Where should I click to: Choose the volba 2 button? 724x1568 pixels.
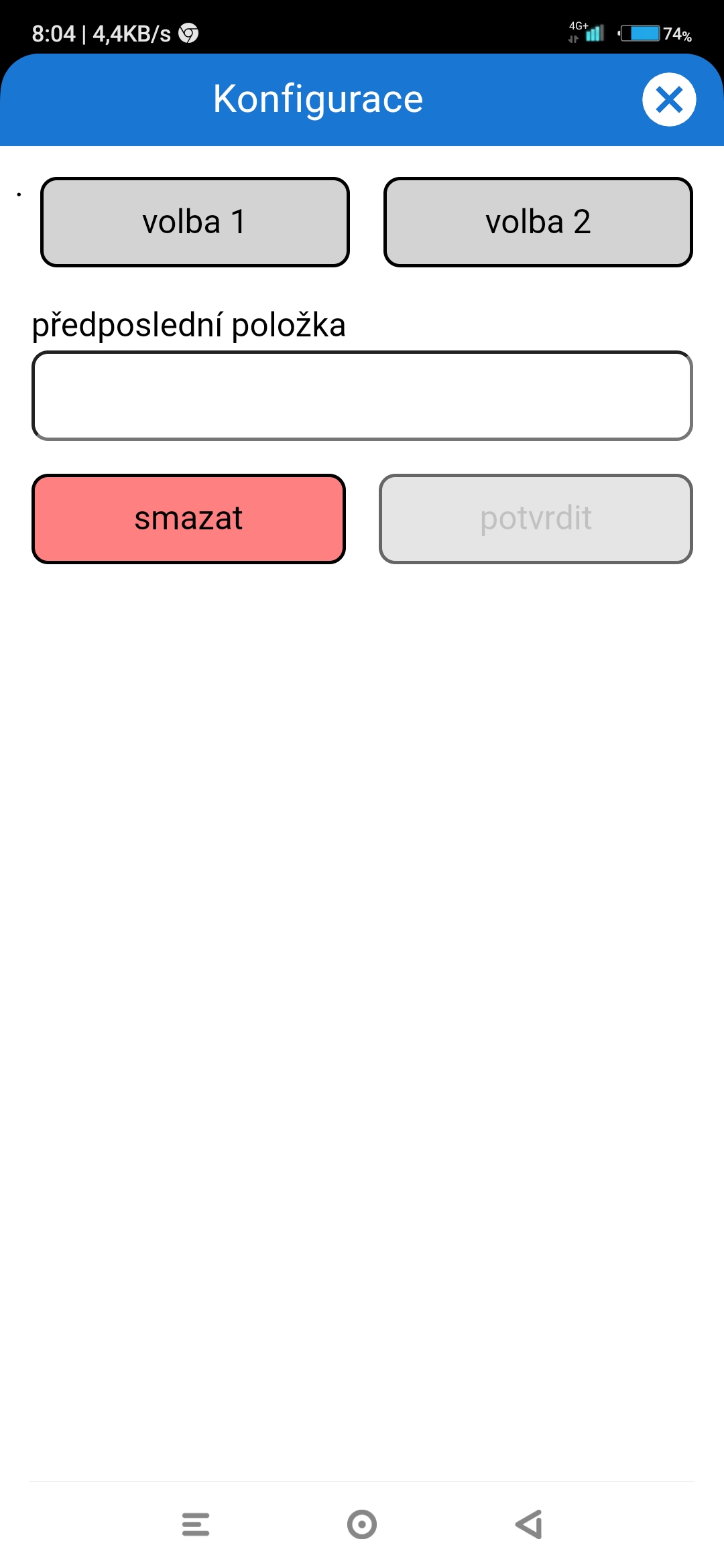(538, 222)
